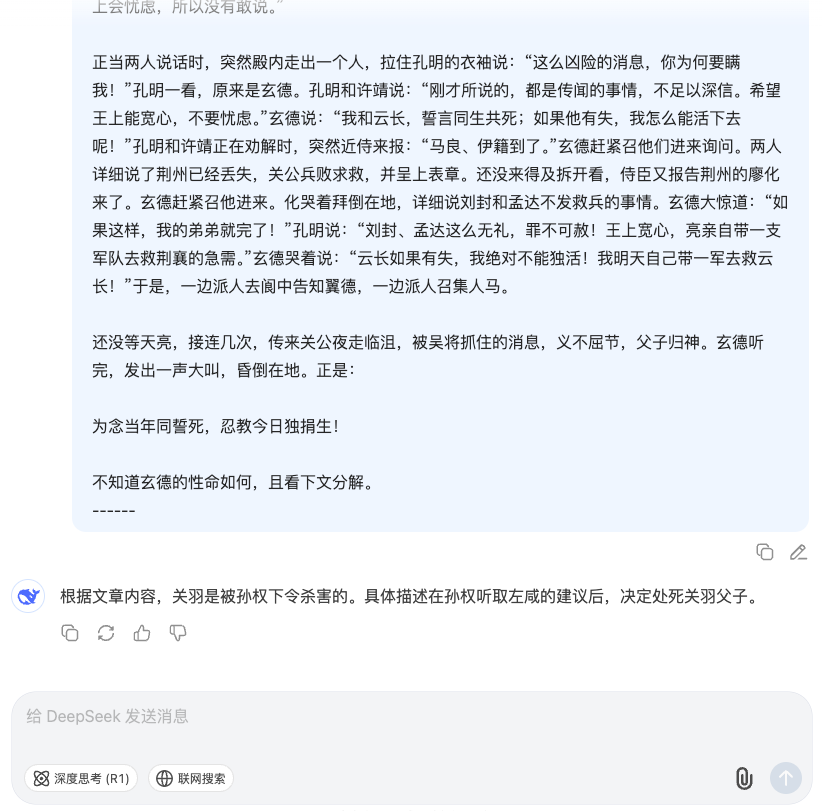
Task: Regenerate DeepSeek's reply
Action: point(106,633)
